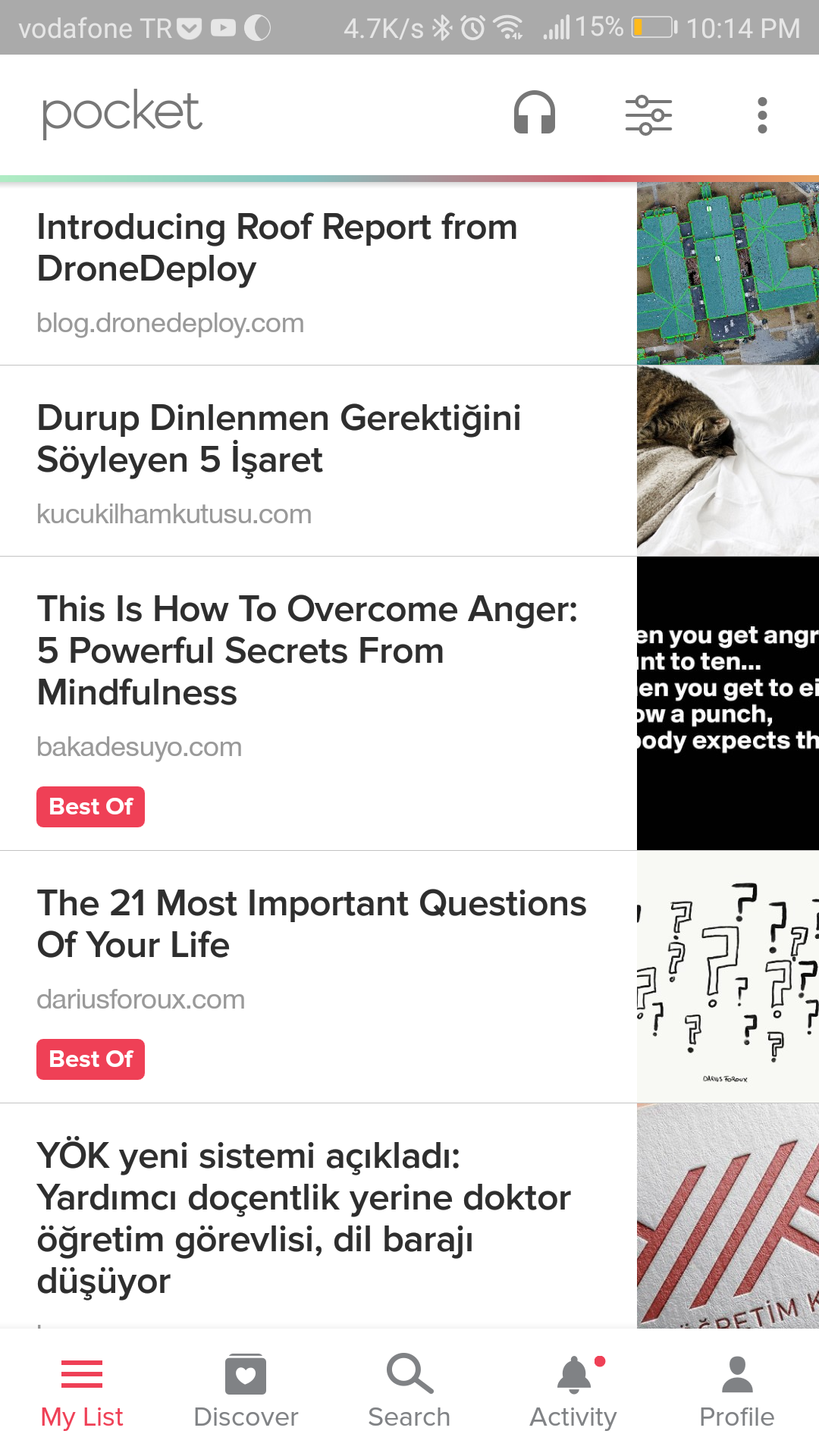Screen dimensions: 819x1456
Task: Open The 21 Most Important Questions article
Action: coord(311,924)
